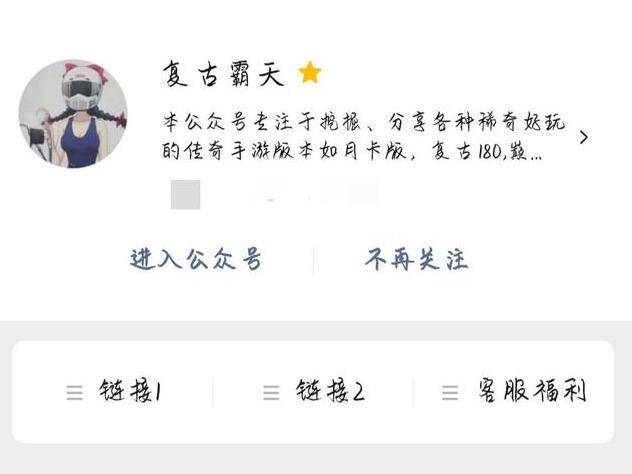Viewport: 632px width, 474px height.
Task: Expand 复古霸天 profile details via the chevron
Action: 584,138
